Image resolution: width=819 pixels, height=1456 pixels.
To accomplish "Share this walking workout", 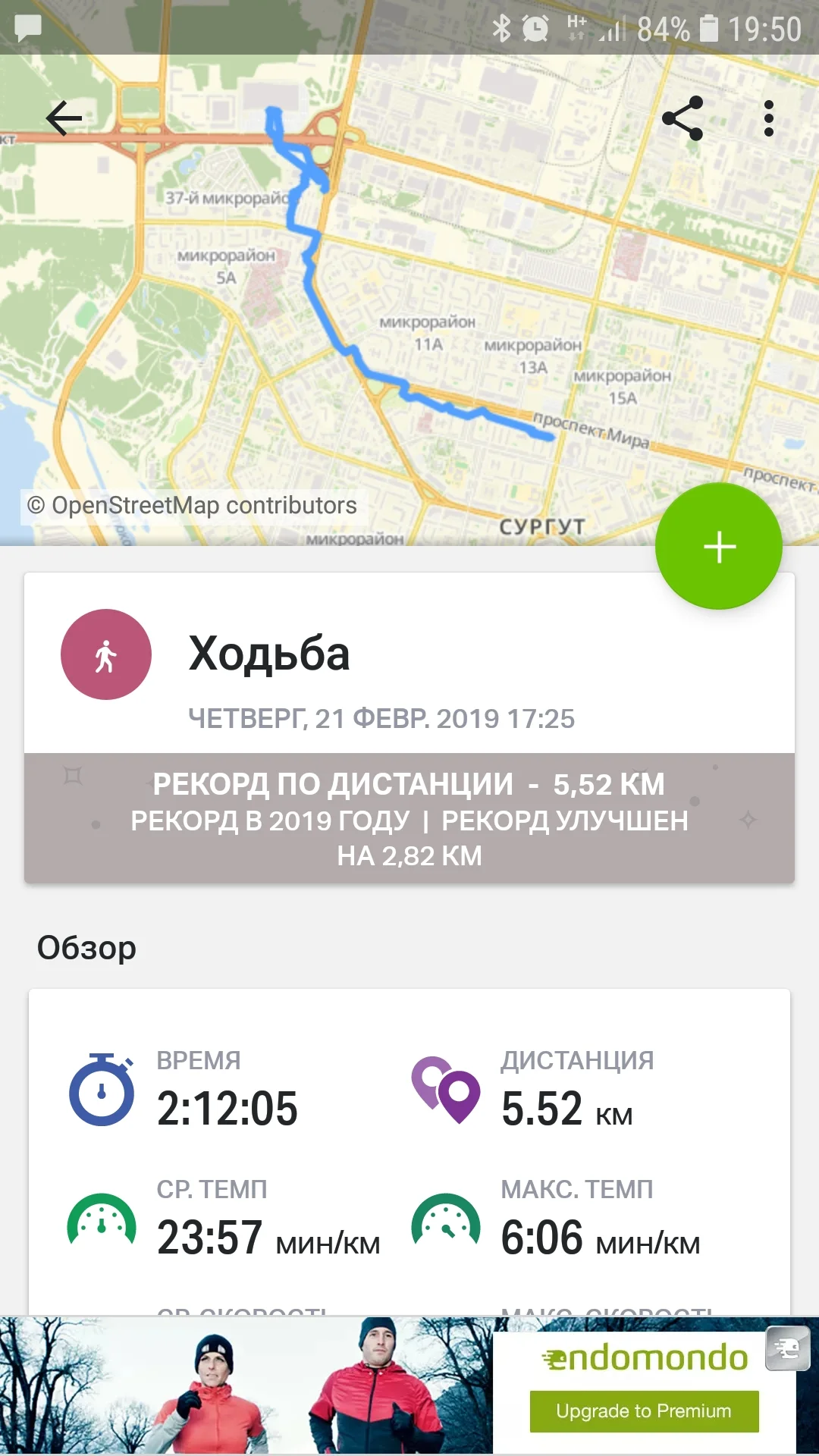I will (x=682, y=118).
